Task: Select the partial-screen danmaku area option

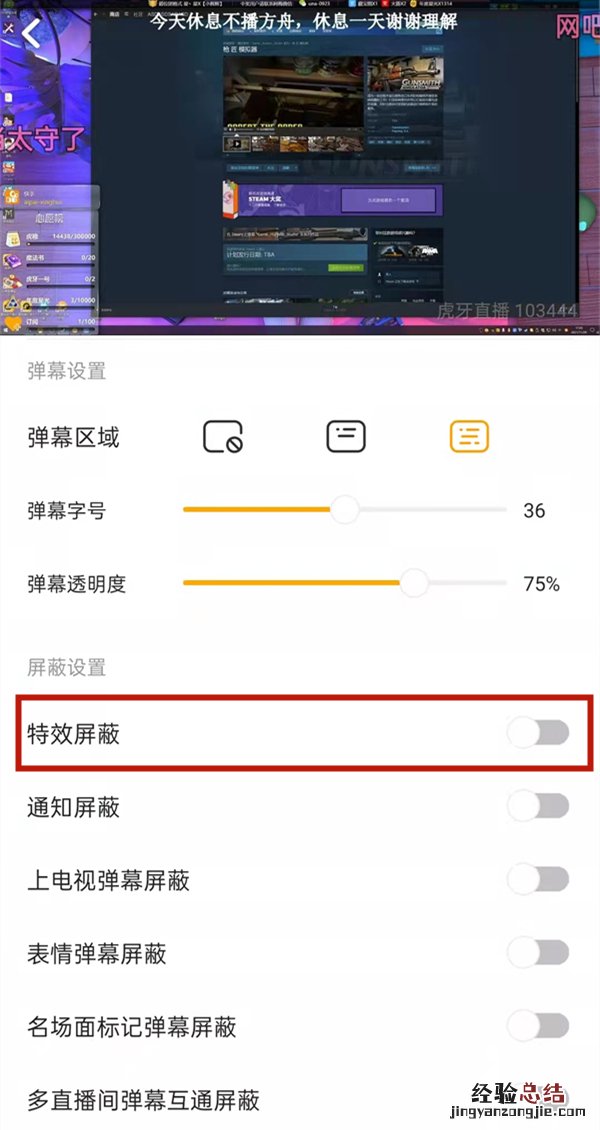Action: [346, 436]
